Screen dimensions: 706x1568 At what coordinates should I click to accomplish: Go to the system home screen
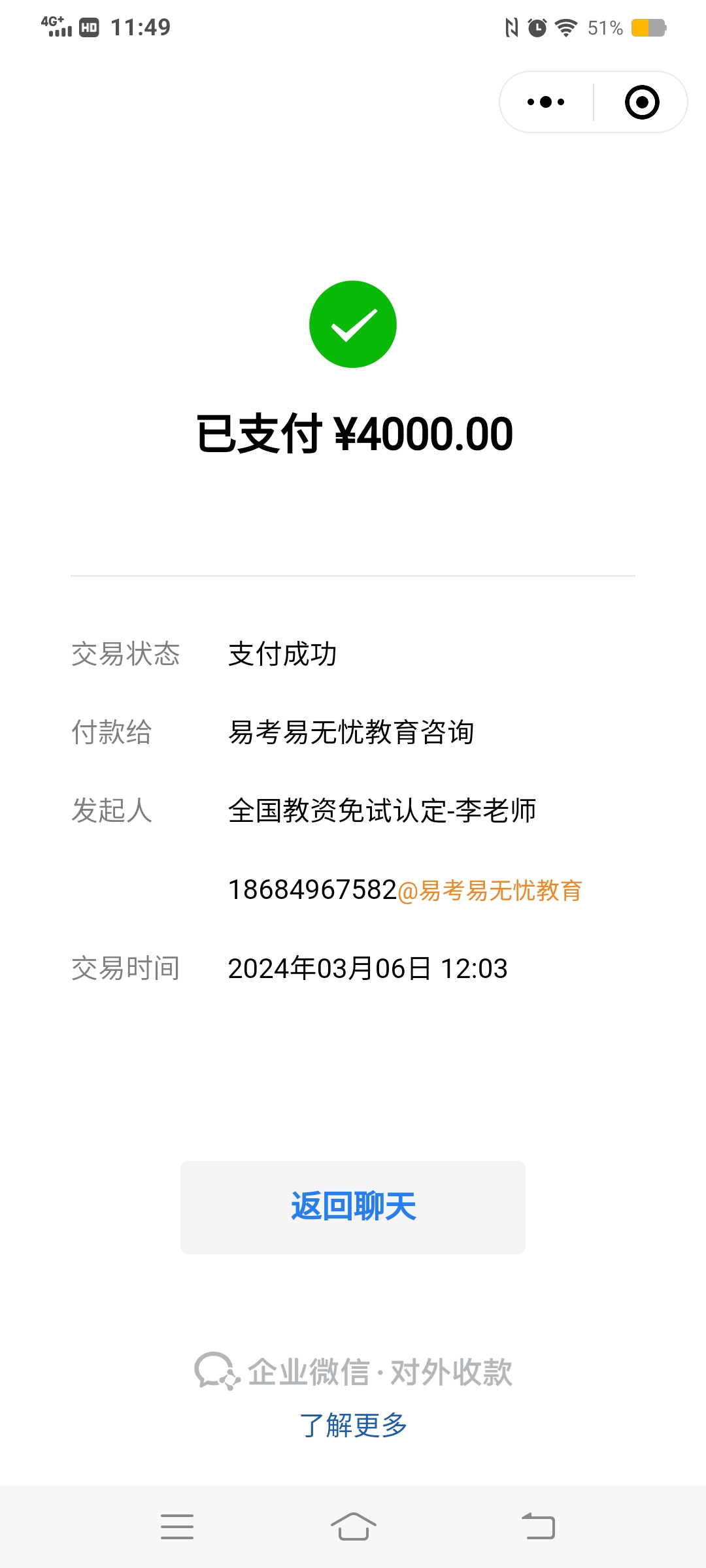point(353,1527)
